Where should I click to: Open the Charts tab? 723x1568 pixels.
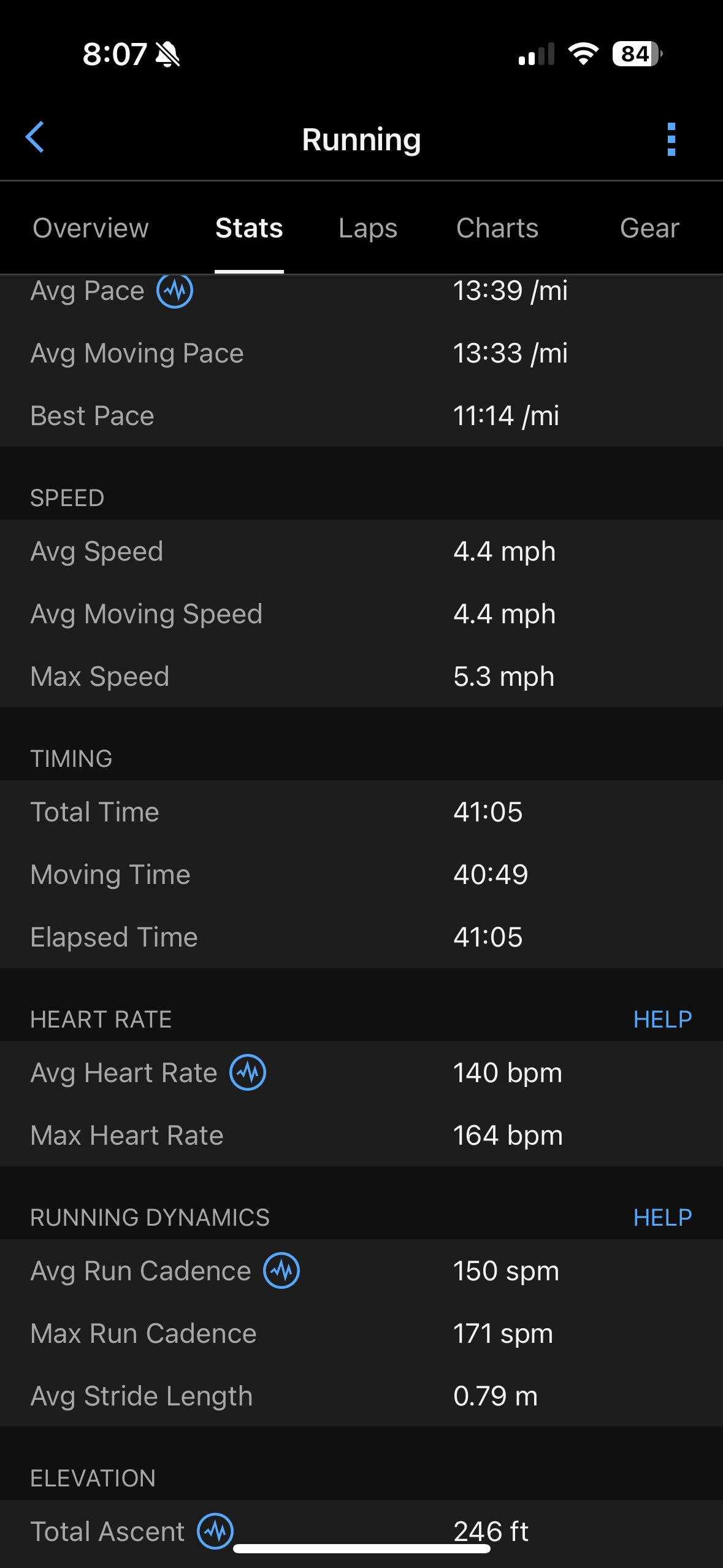pos(497,228)
